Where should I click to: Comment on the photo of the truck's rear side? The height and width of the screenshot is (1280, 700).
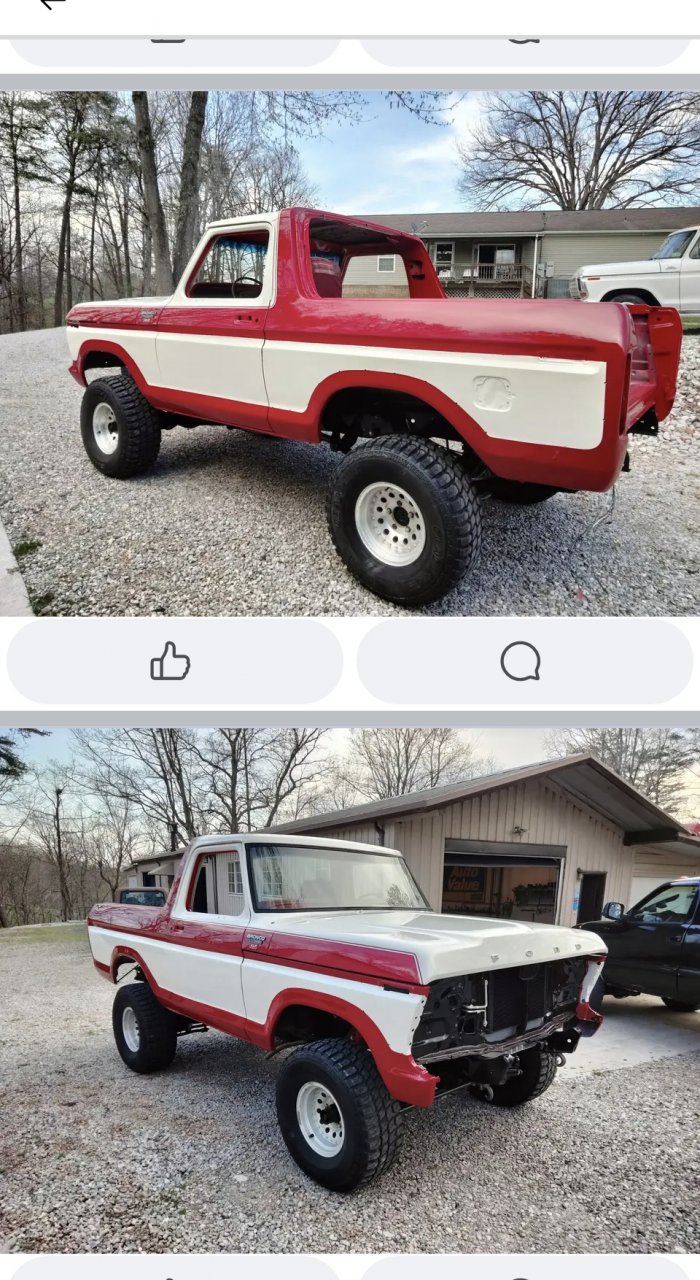click(524, 661)
